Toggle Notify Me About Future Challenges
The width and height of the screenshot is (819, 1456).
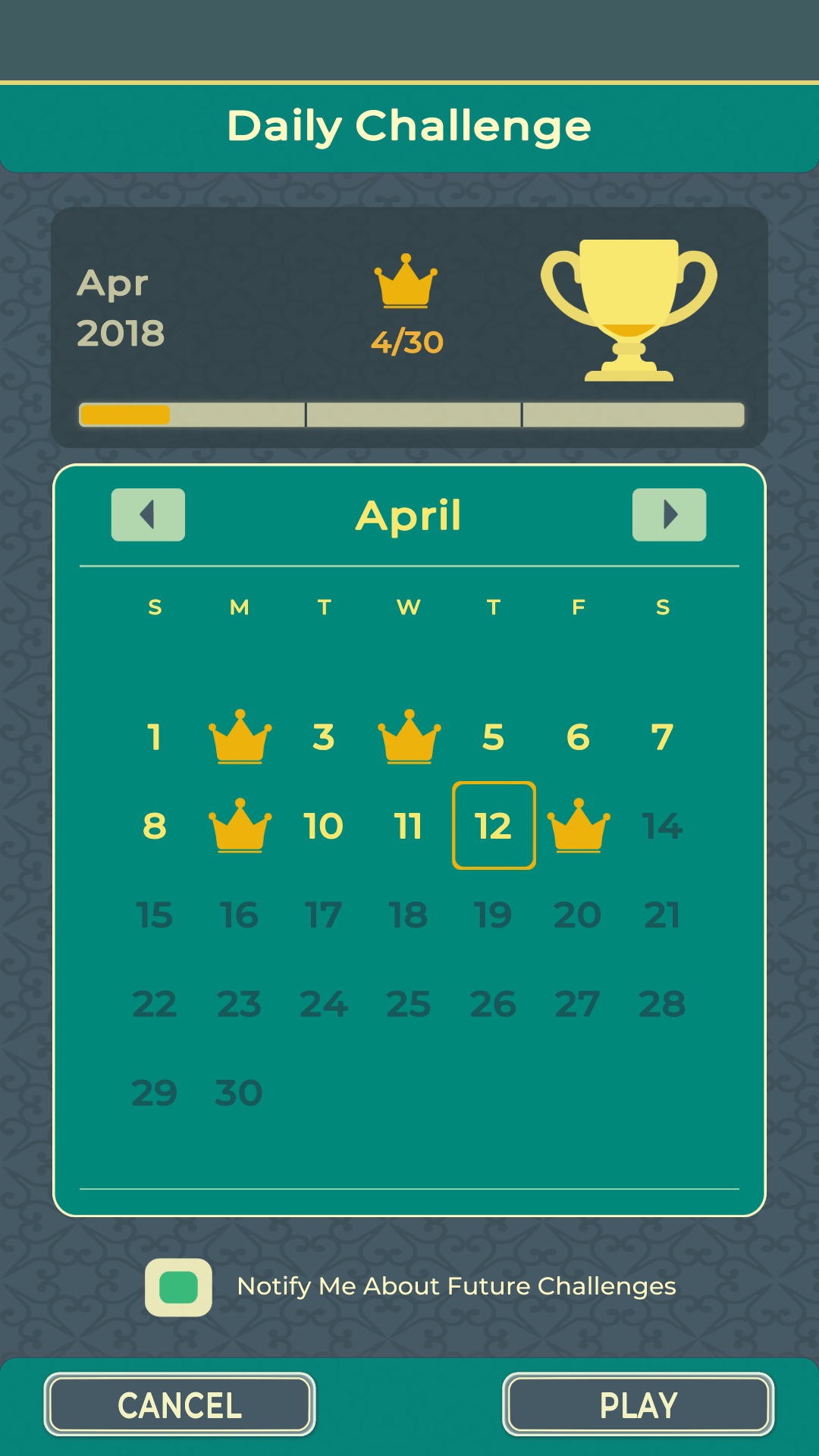[x=179, y=1287]
